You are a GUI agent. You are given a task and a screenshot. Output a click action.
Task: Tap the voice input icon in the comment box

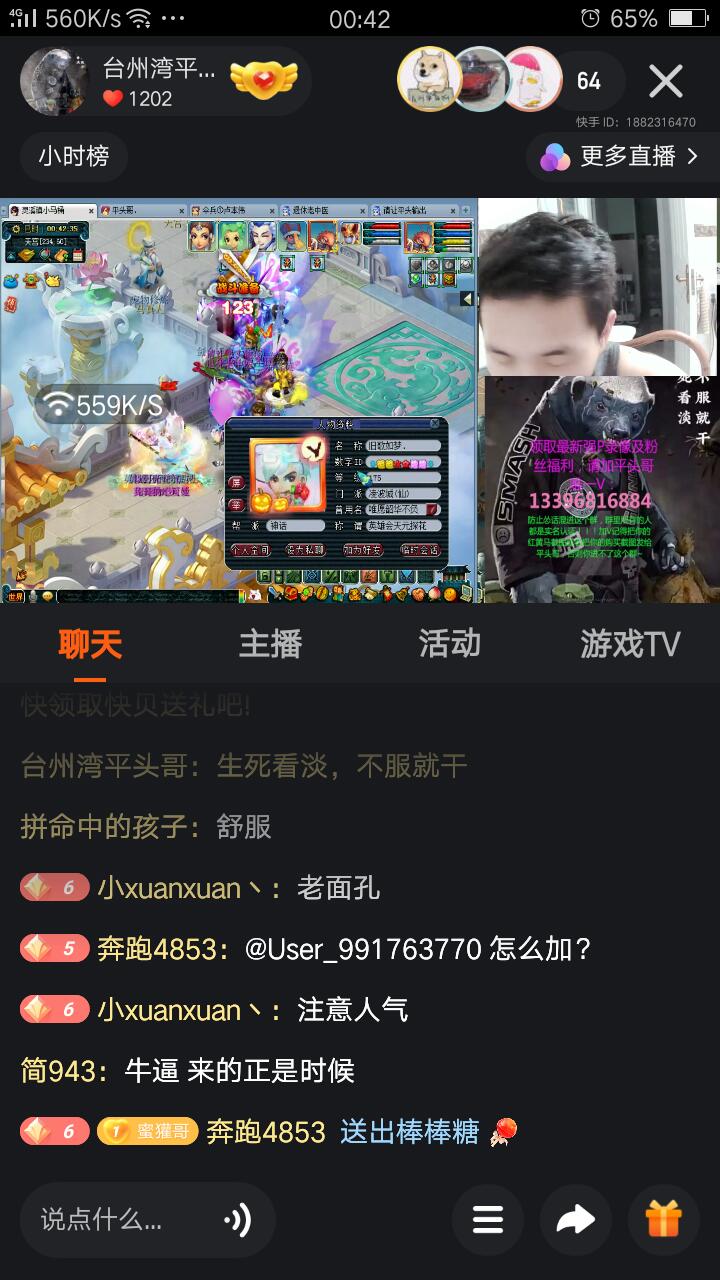coord(238,1219)
